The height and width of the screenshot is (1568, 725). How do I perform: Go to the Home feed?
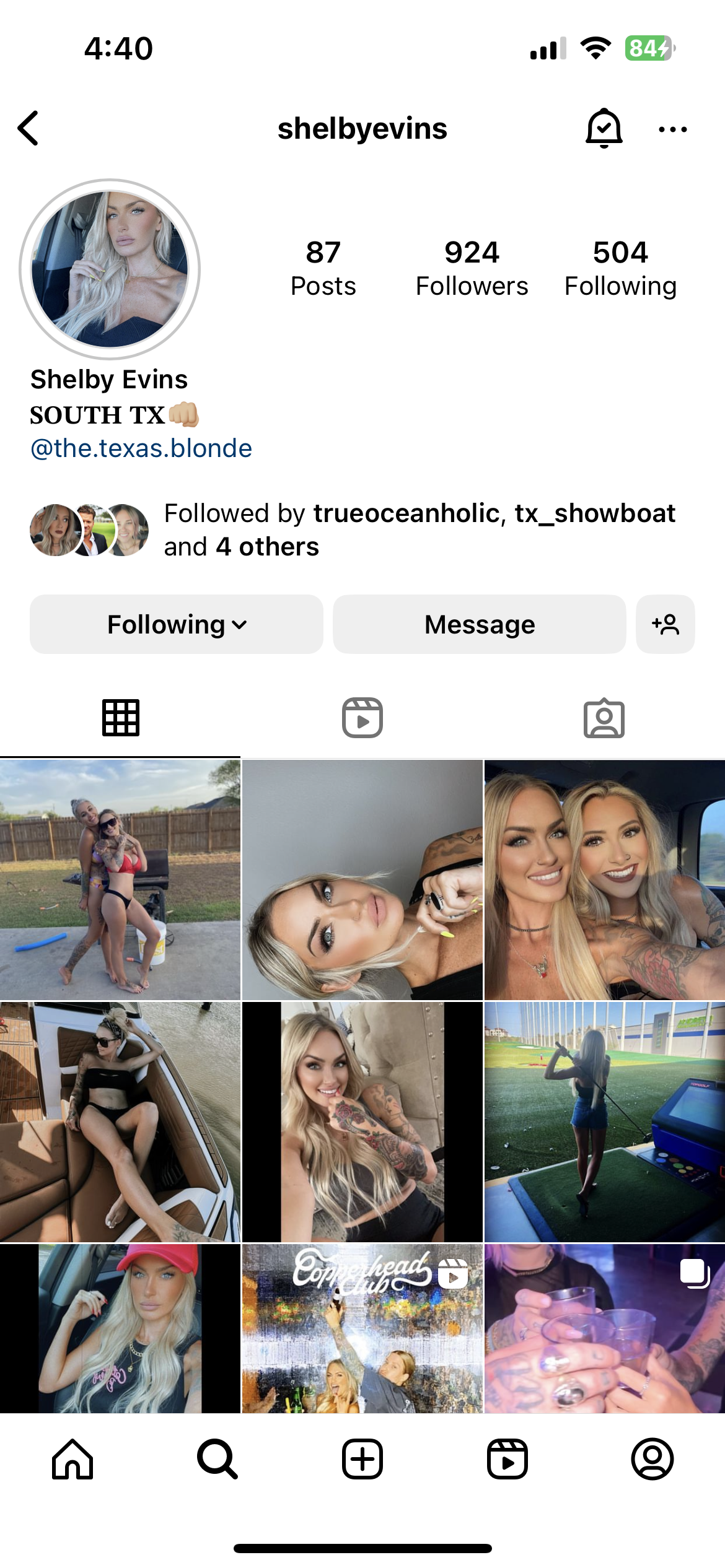click(72, 1459)
